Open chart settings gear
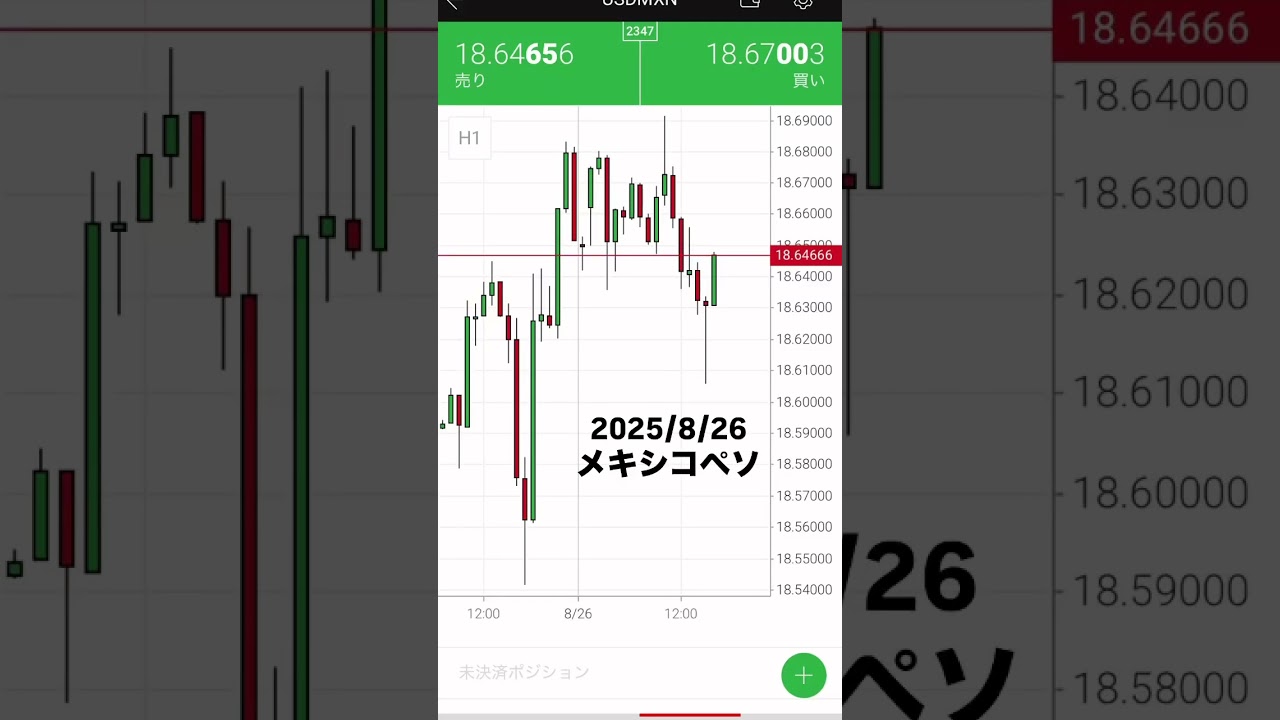 [802, 4]
